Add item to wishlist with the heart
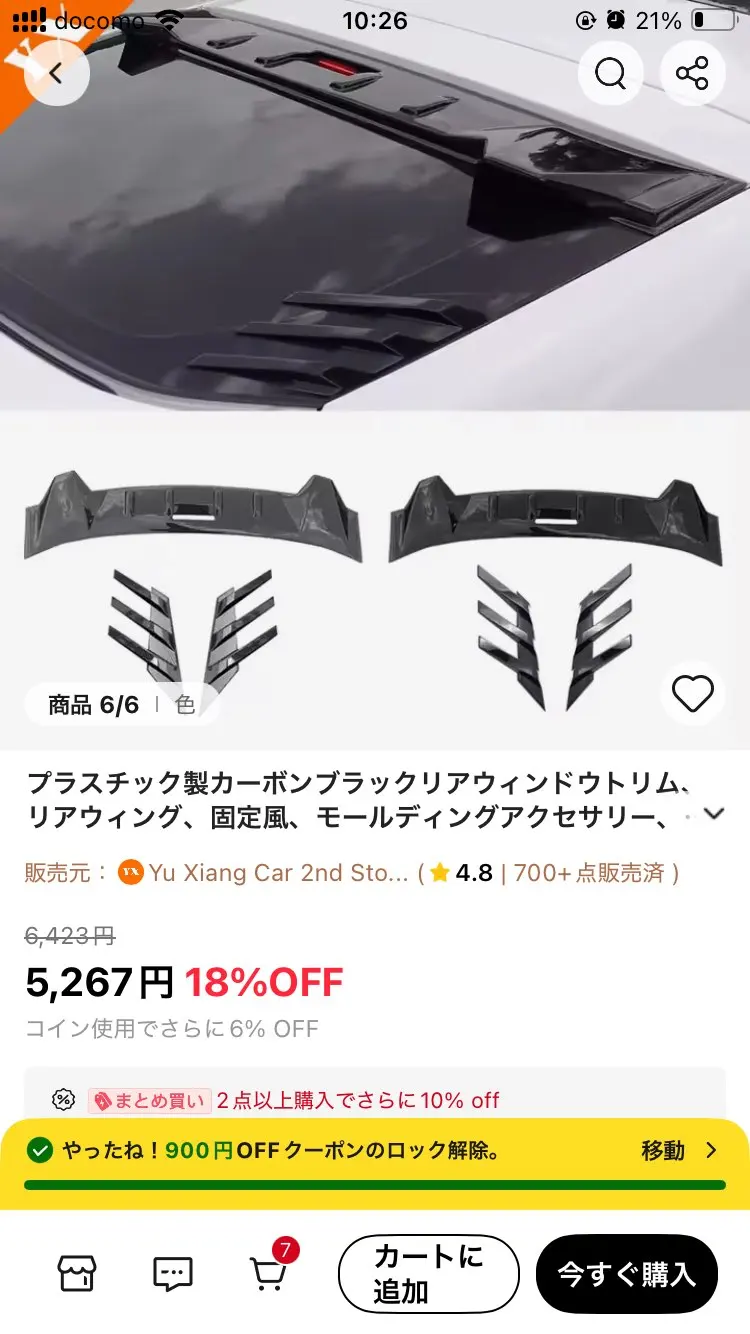The image size is (750, 1334). point(692,693)
